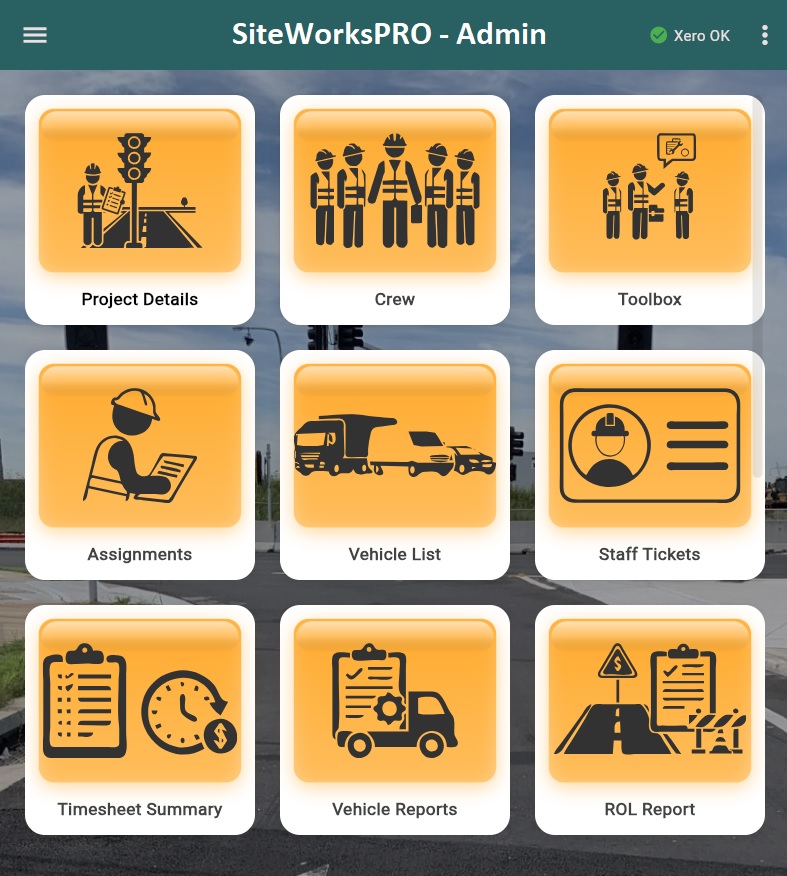Open the Timesheet Summary clock icon
787x876 pixels.
(x=140, y=699)
